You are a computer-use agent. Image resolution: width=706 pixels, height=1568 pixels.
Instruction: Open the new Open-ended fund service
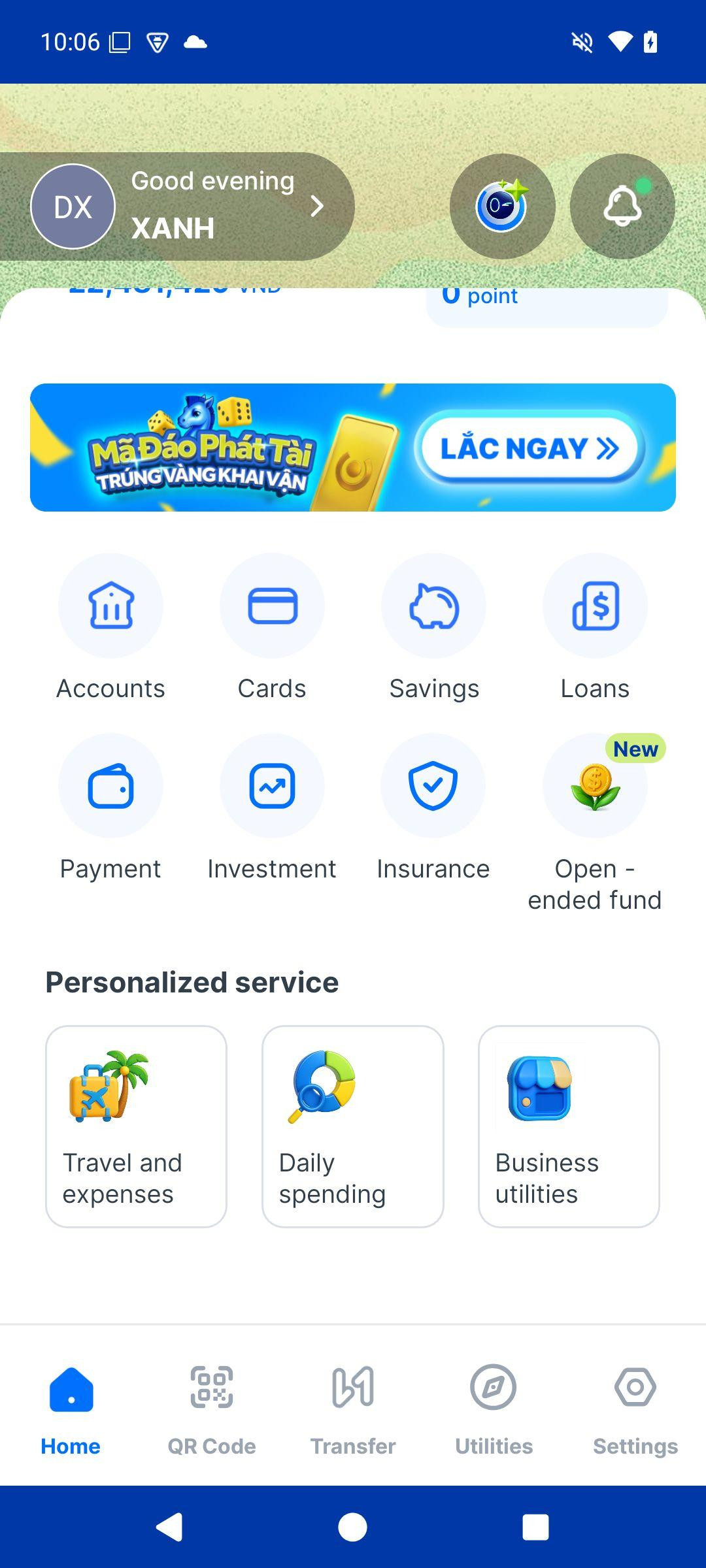595,786
